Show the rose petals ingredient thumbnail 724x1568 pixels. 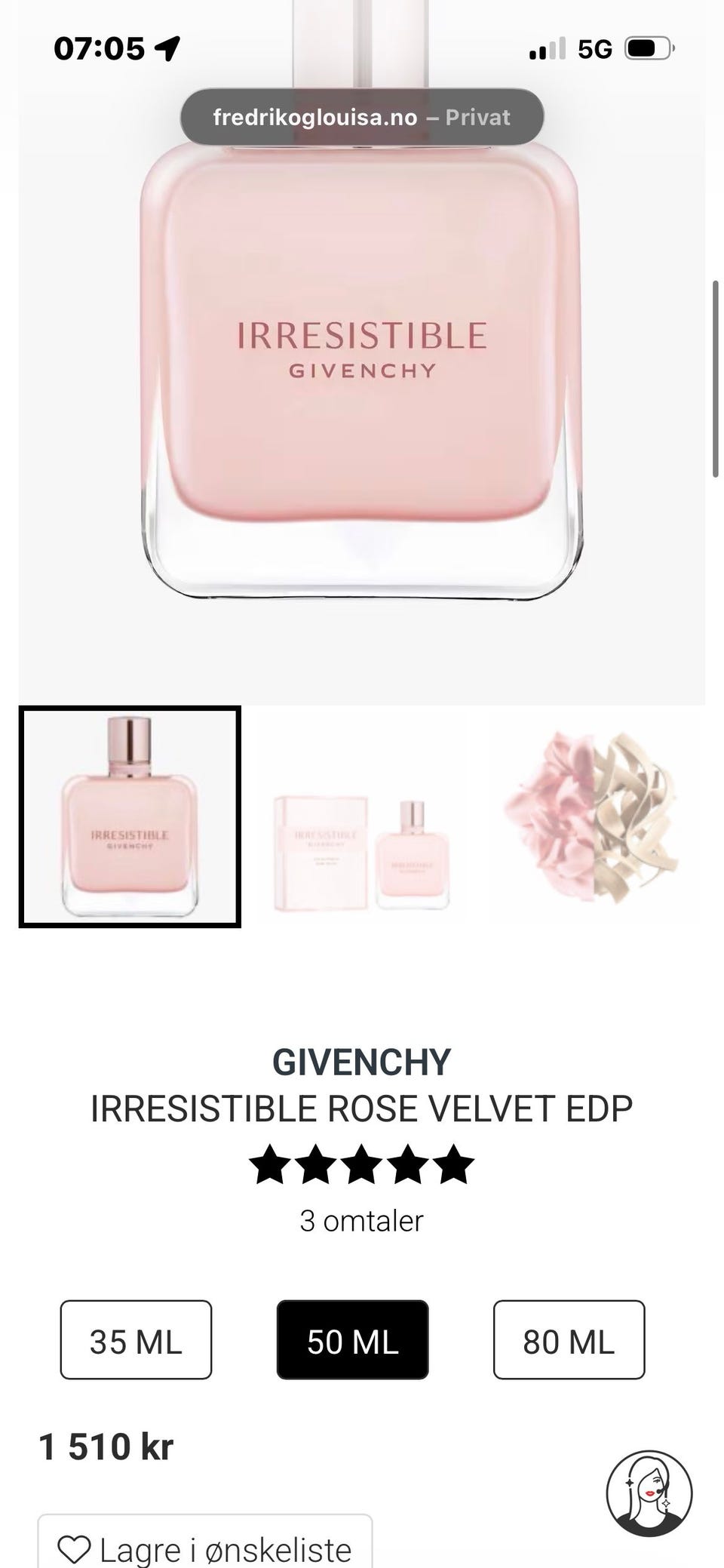pos(593,816)
